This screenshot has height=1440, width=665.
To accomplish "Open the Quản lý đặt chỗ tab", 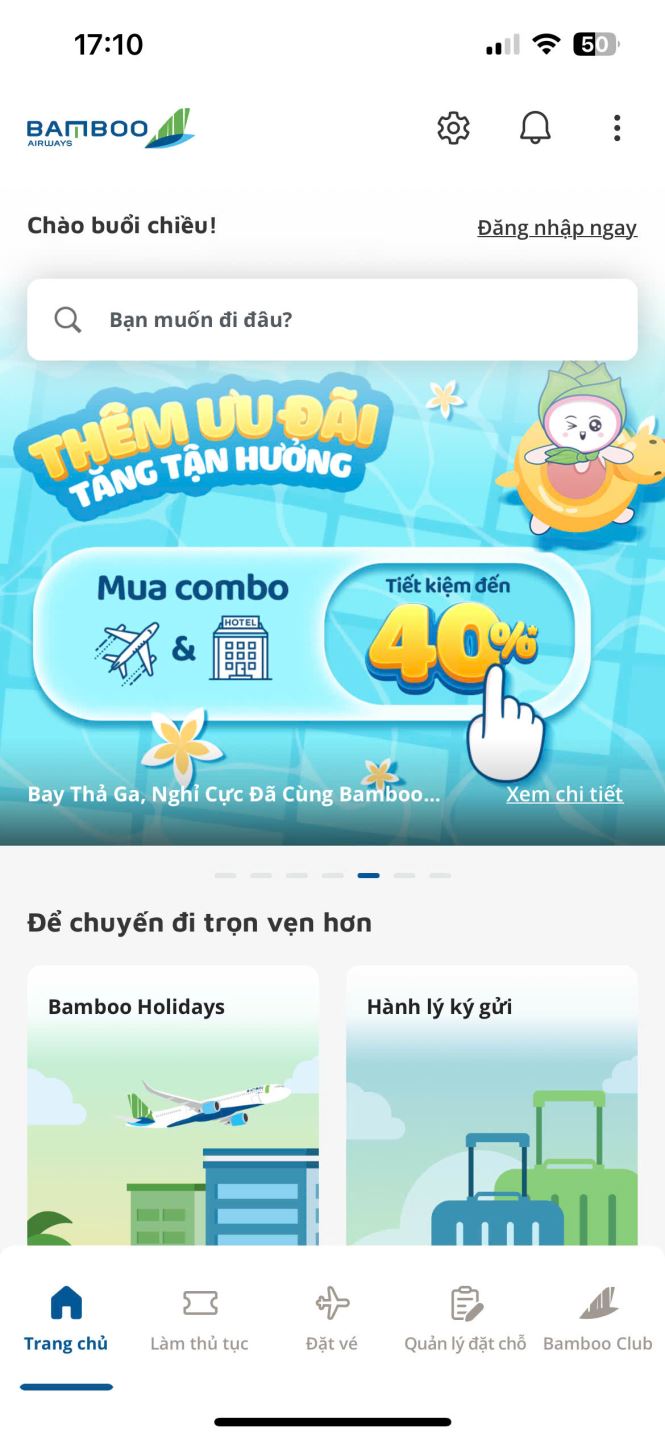I will pyautogui.click(x=465, y=1320).
